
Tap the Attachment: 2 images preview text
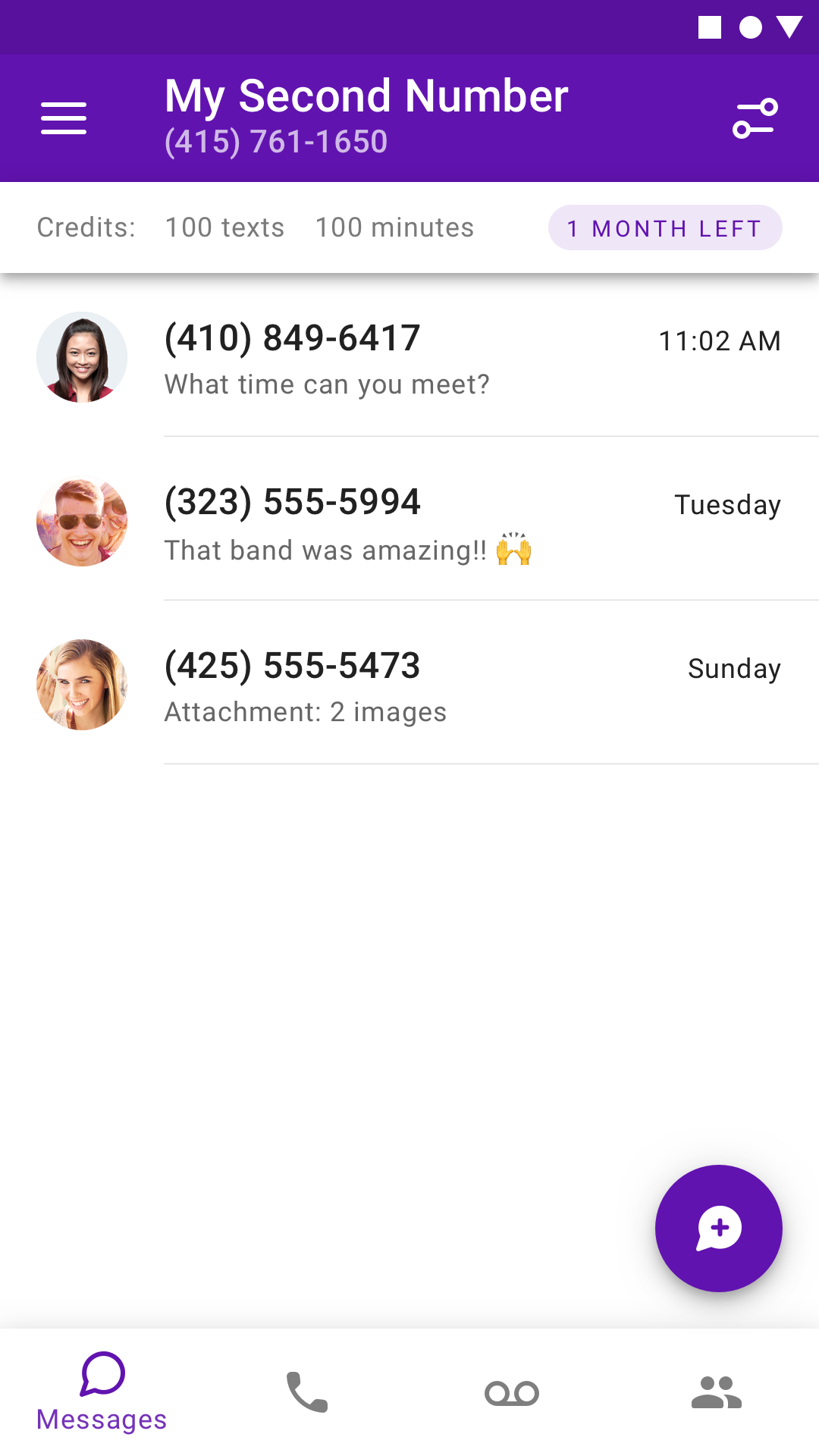coord(306,711)
